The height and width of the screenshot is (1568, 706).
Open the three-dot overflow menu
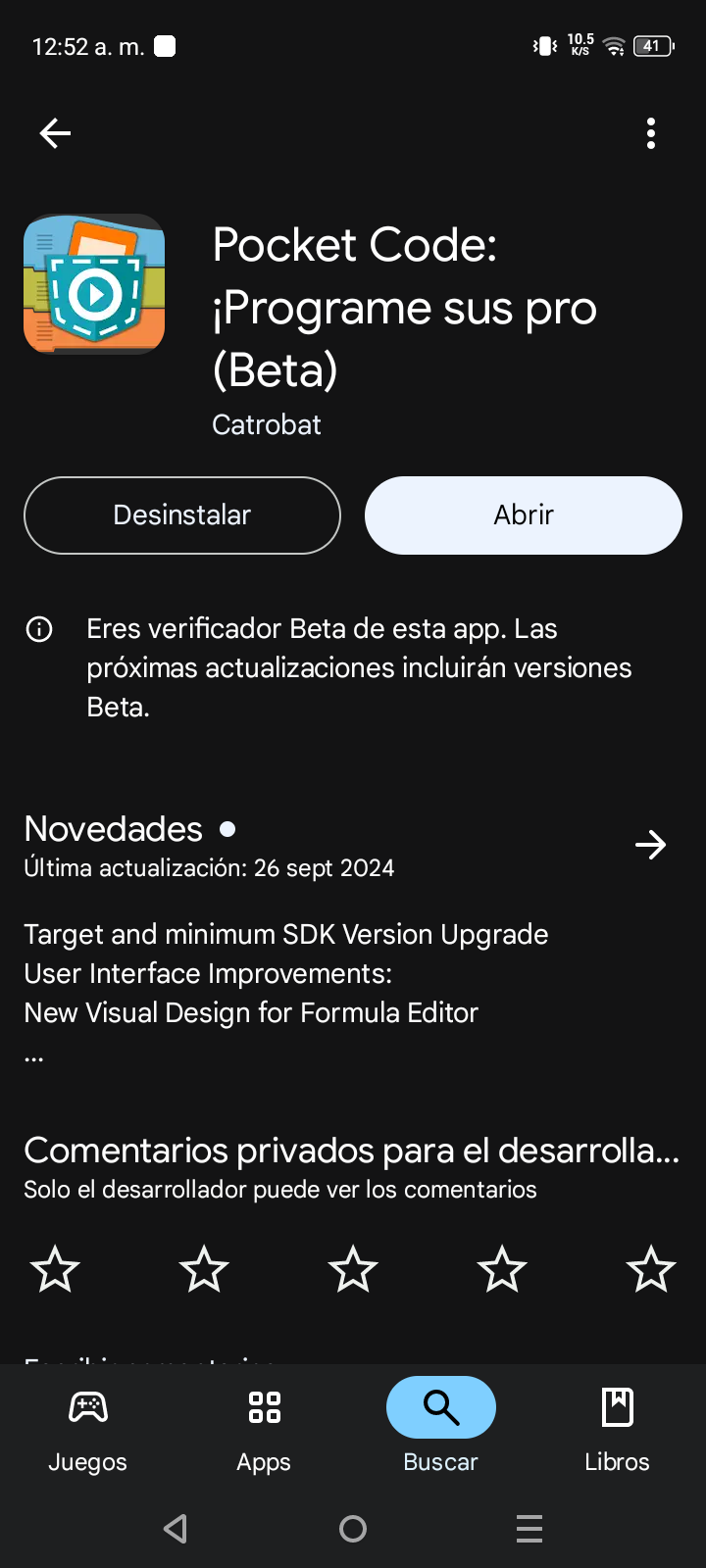click(651, 133)
